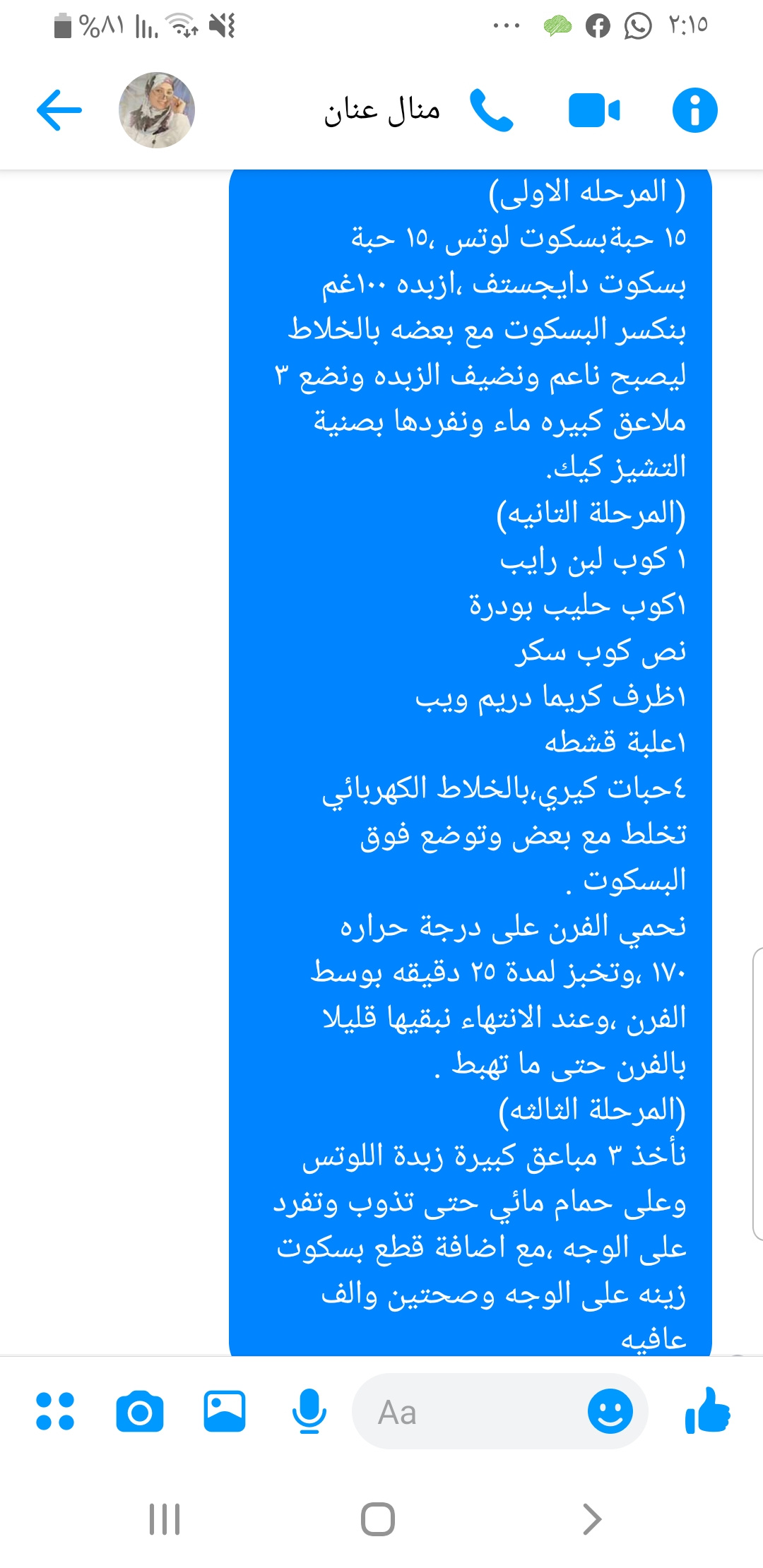Viewport: 763px width, 1568px height.
Task: Open recent apps from the navigation bar
Action: [165, 1519]
